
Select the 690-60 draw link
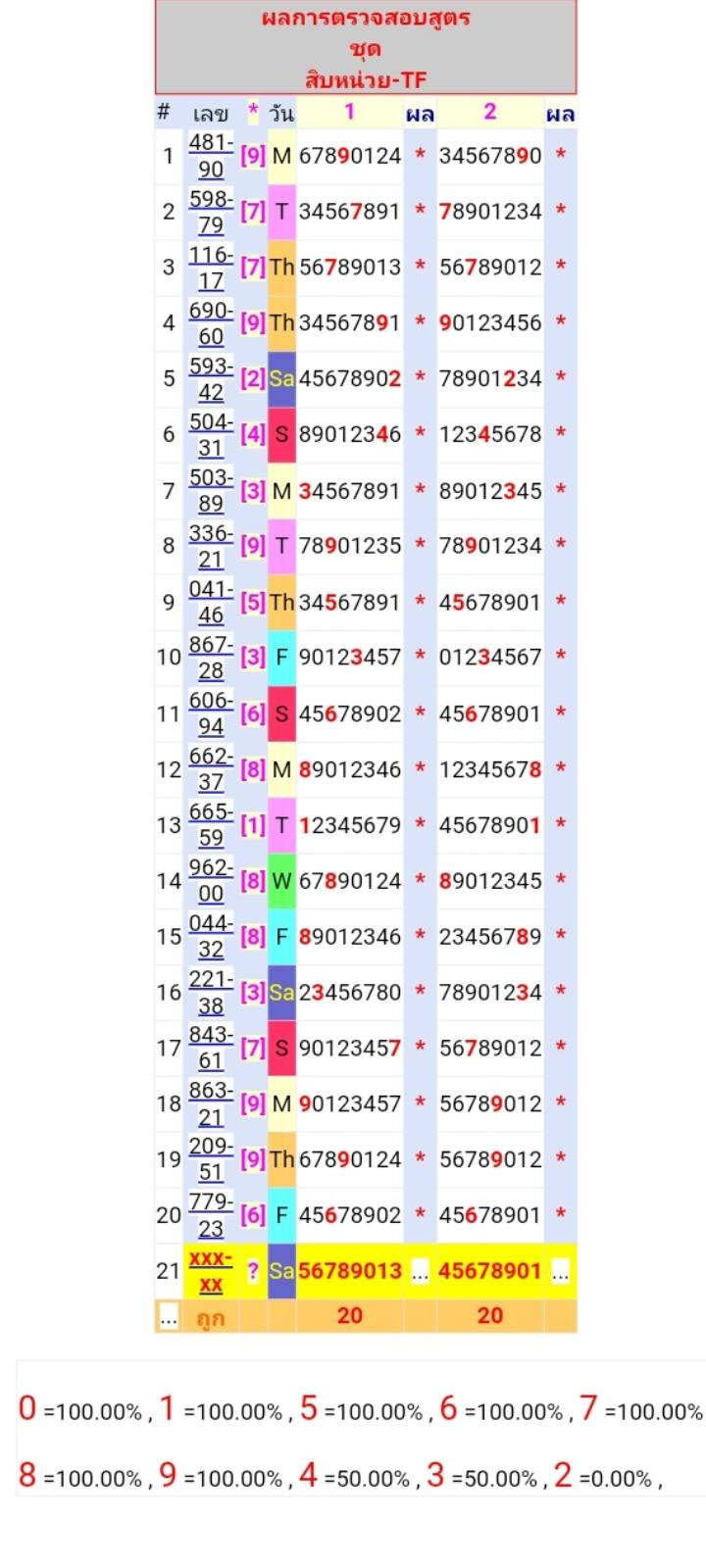(211, 323)
